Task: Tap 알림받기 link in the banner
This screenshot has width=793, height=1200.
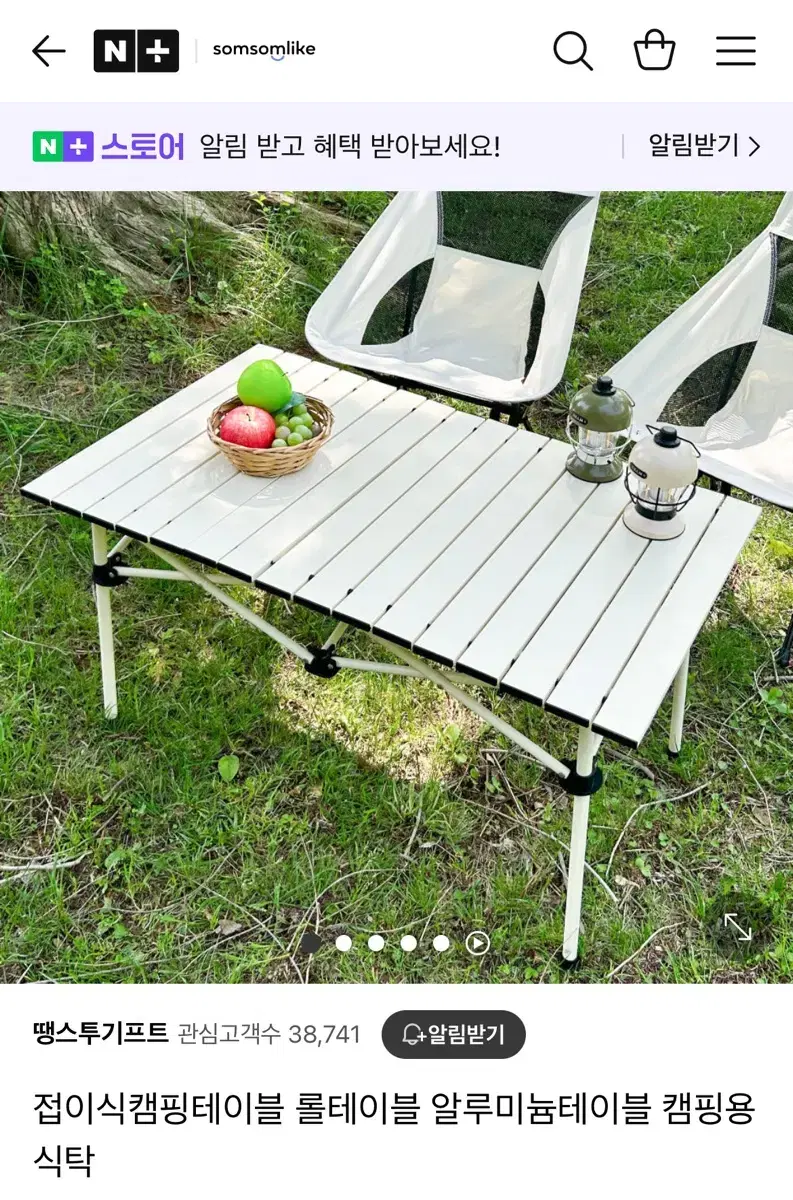Action: (704, 146)
